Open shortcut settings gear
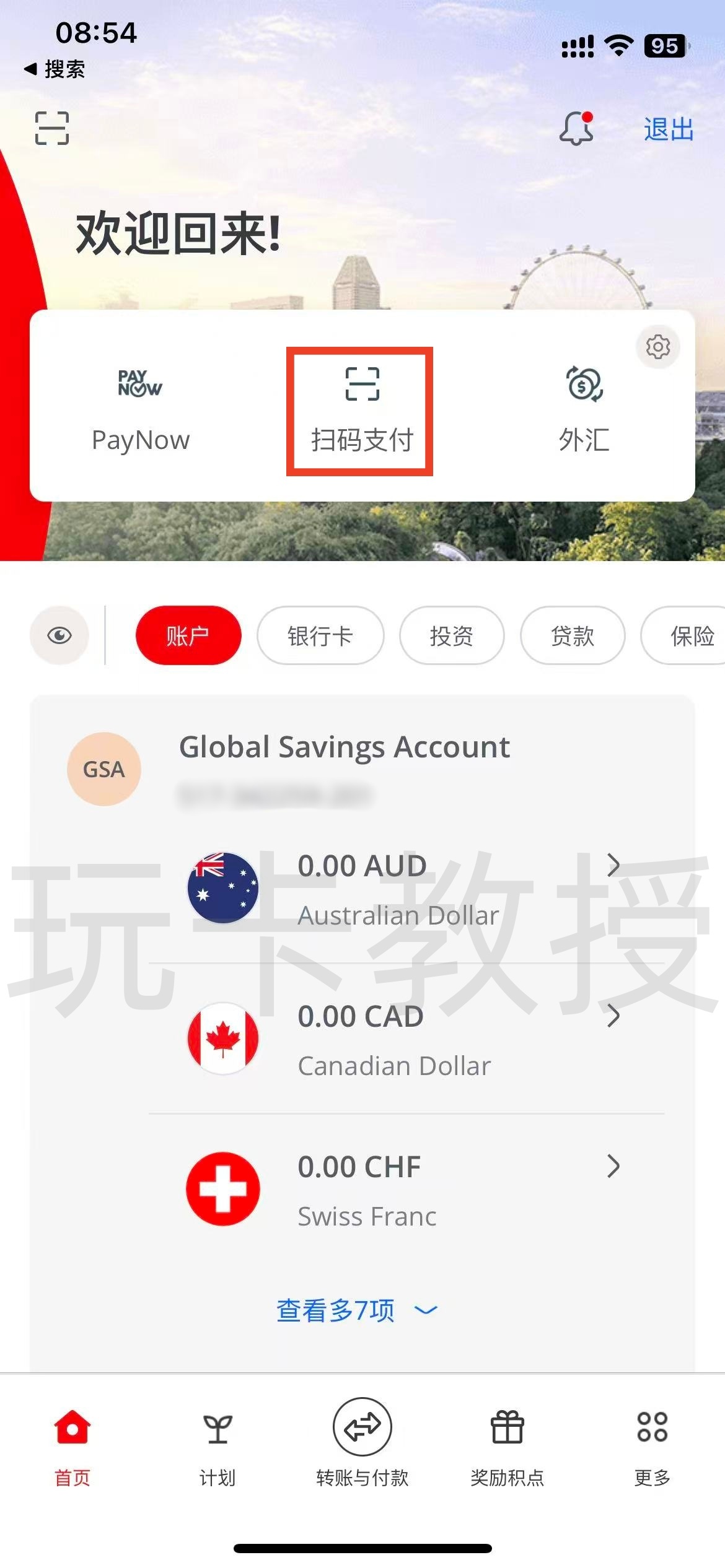 [x=657, y=347]
